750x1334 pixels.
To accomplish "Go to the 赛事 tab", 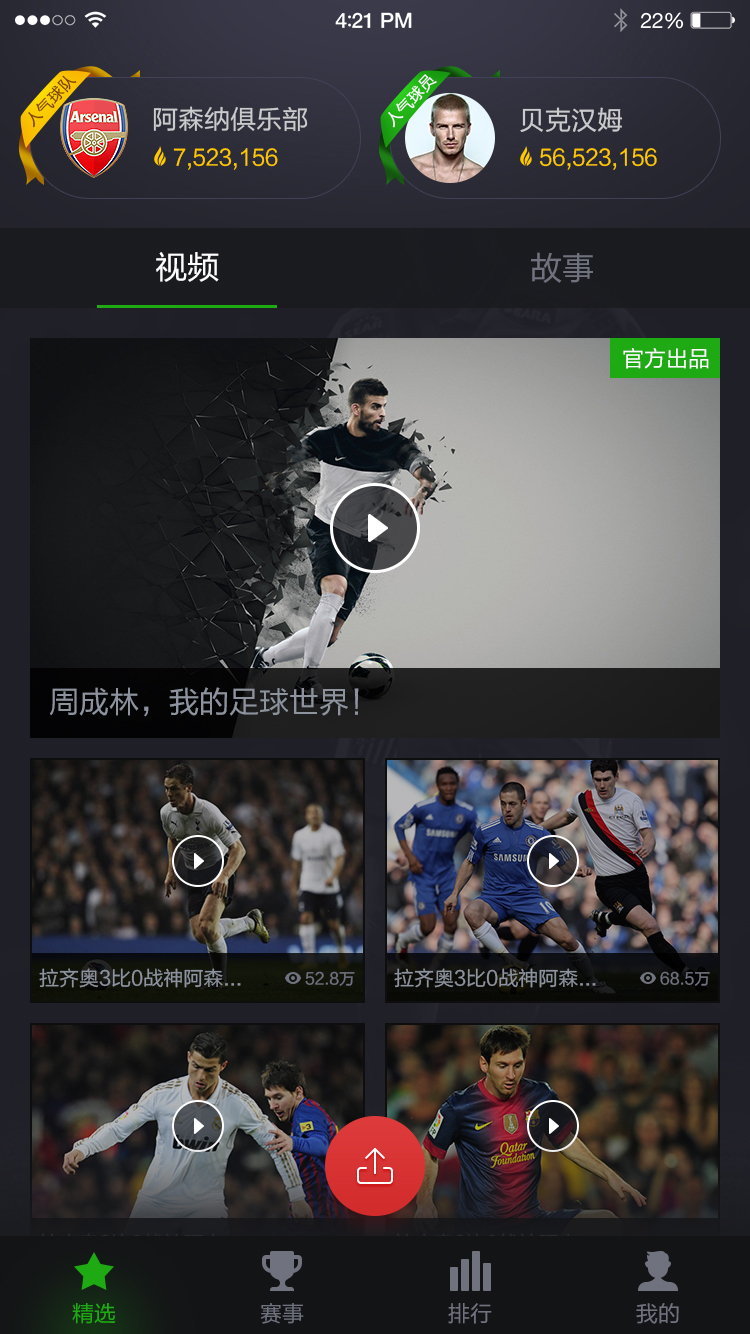I will pos(281,1288).
